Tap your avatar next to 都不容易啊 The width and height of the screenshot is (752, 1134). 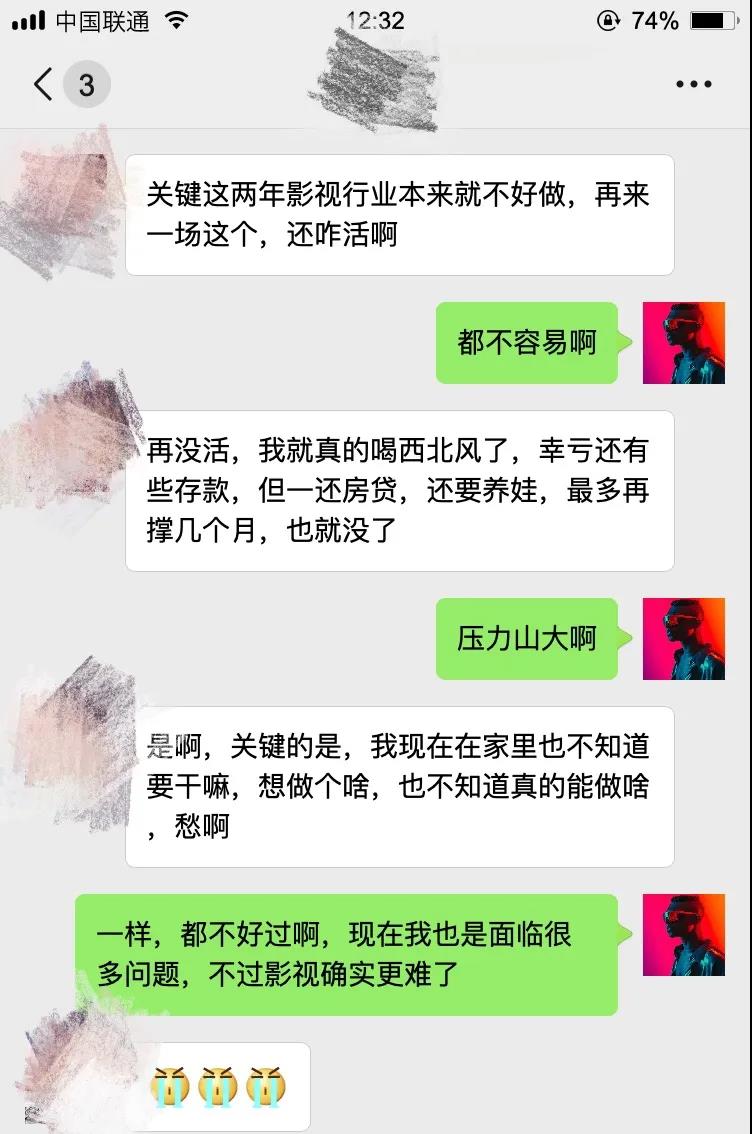(683, 343)
